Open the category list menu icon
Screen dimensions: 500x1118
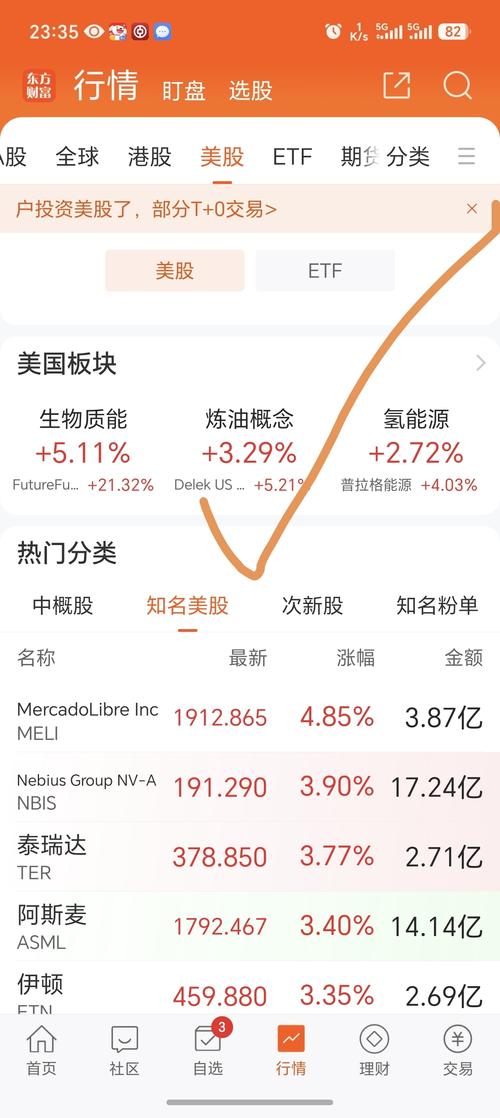(466, 156)
